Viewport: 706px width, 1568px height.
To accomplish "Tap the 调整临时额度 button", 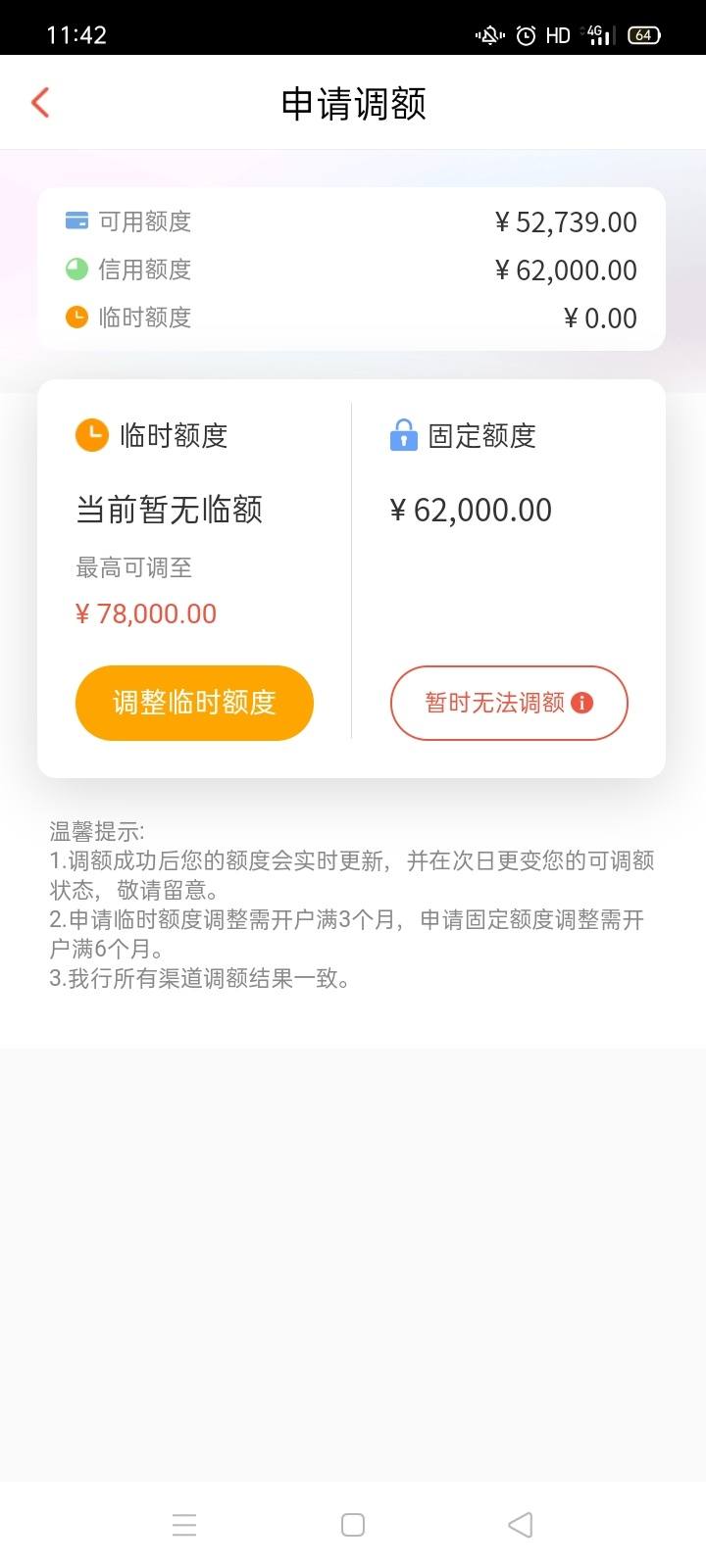I will pyautogui.click(x=194, y=703).
